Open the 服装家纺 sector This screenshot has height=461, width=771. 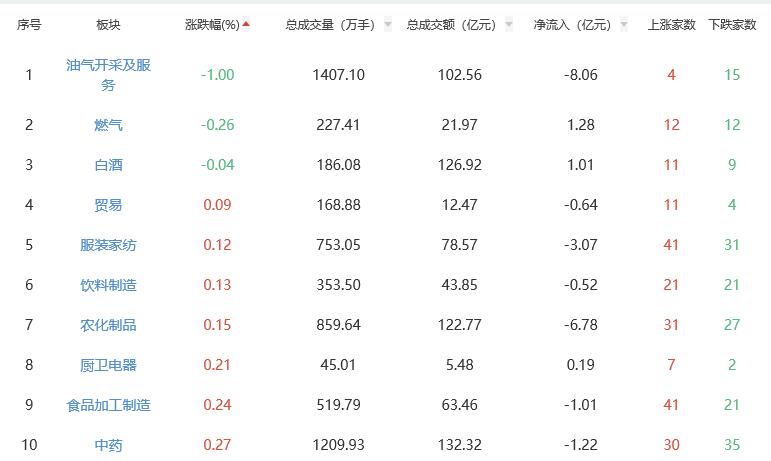[108, 245]
